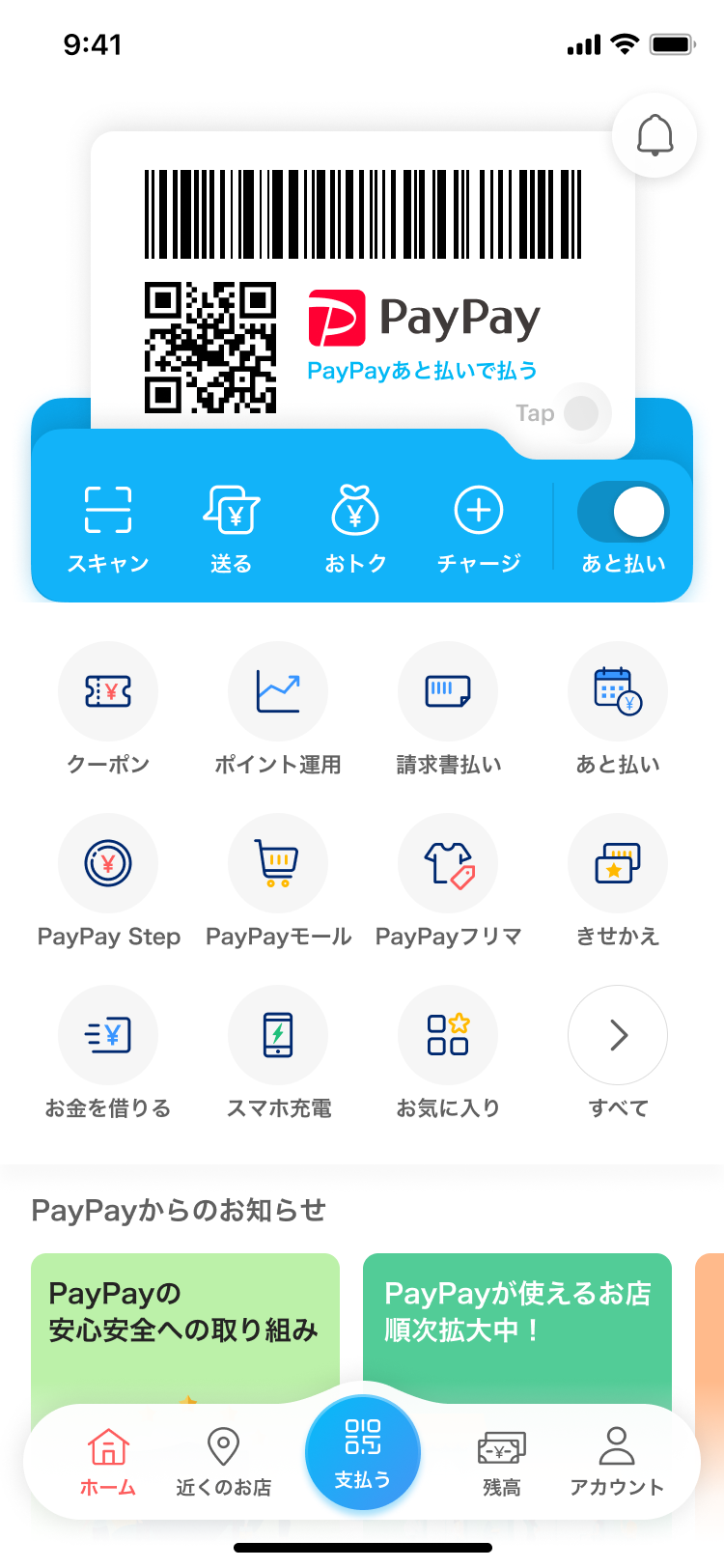Open the PayPayの安心安全への取り組み card
The image size is (724, 1568).
pos(185,1329)
